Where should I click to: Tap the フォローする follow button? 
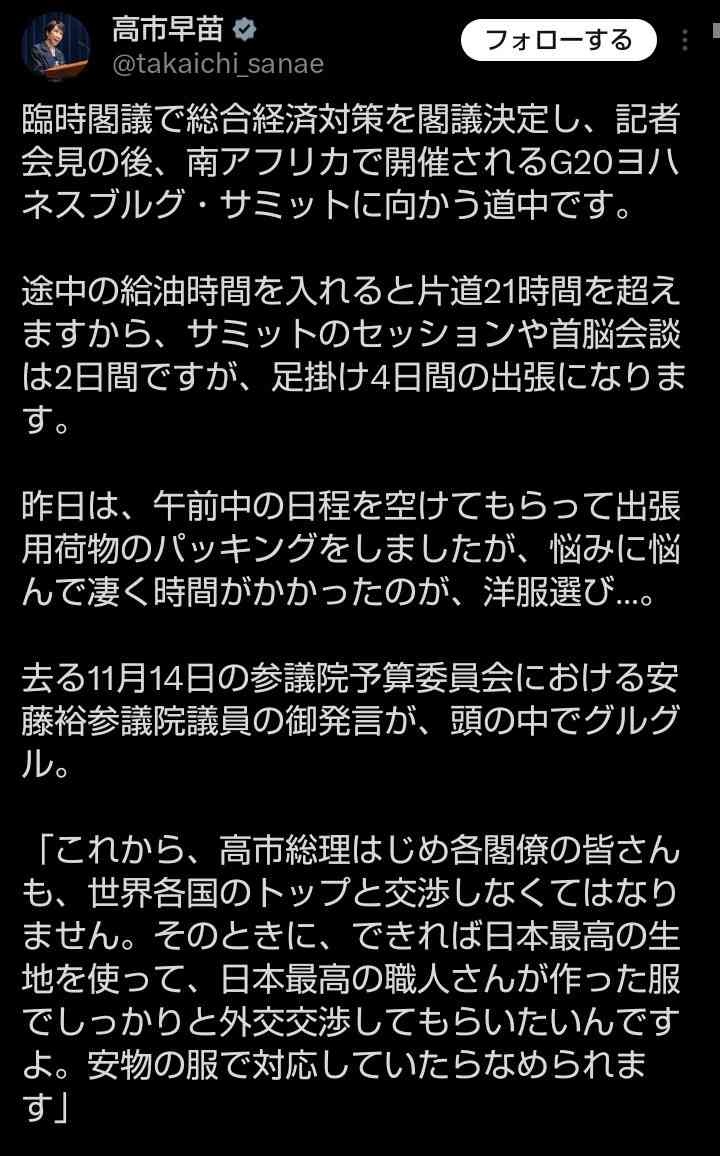(558, 40)
